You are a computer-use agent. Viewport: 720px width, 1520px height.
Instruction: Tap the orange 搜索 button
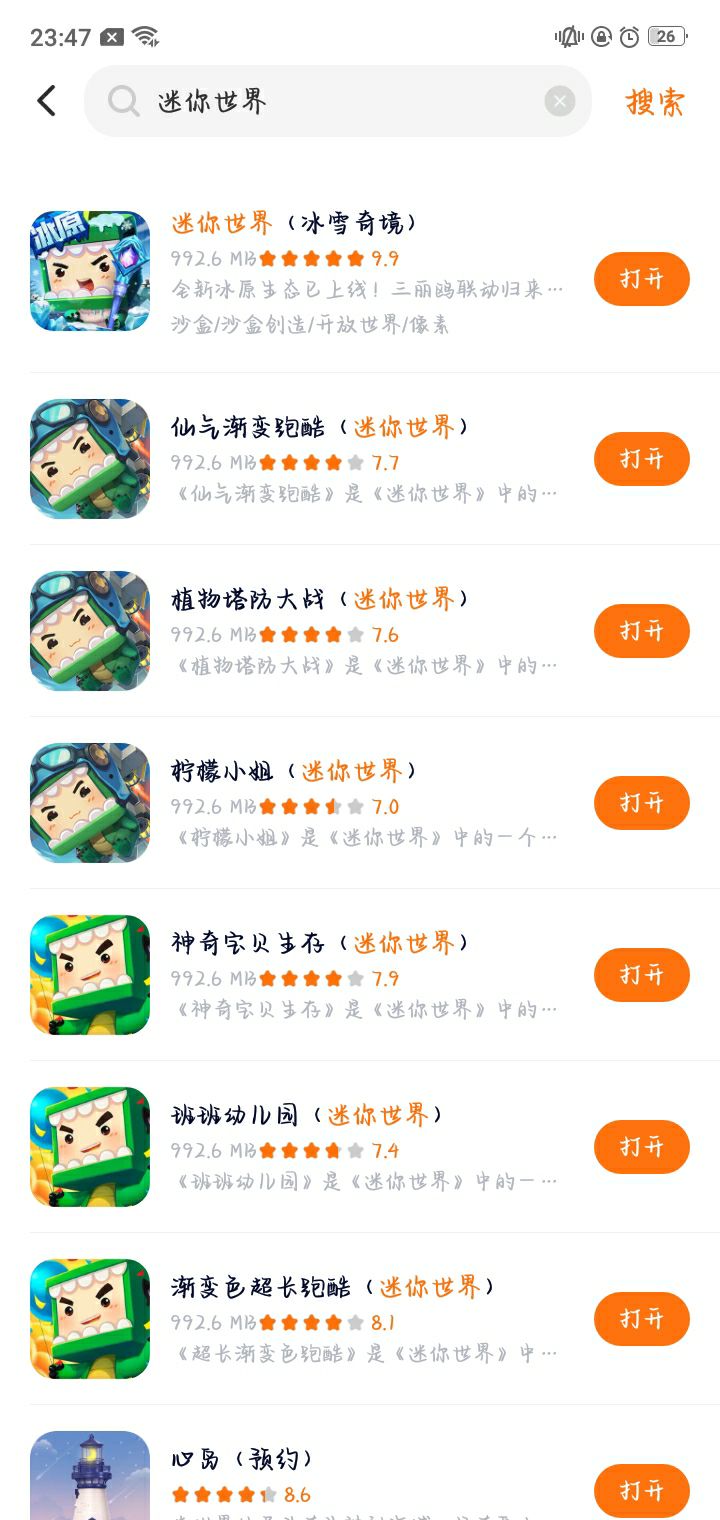click(655, 102)
